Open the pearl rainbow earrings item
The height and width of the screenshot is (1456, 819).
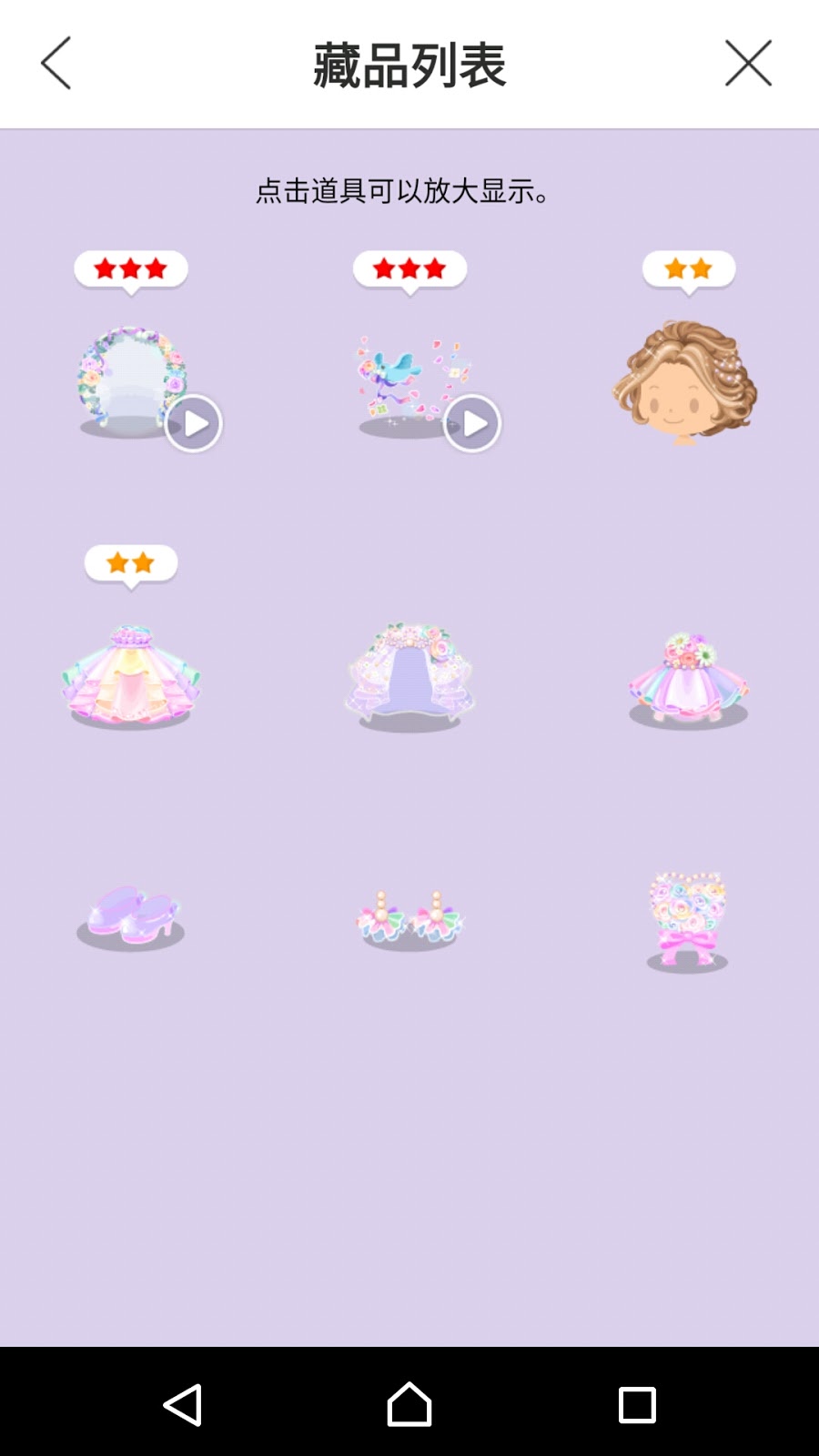(x=409, y=921)
